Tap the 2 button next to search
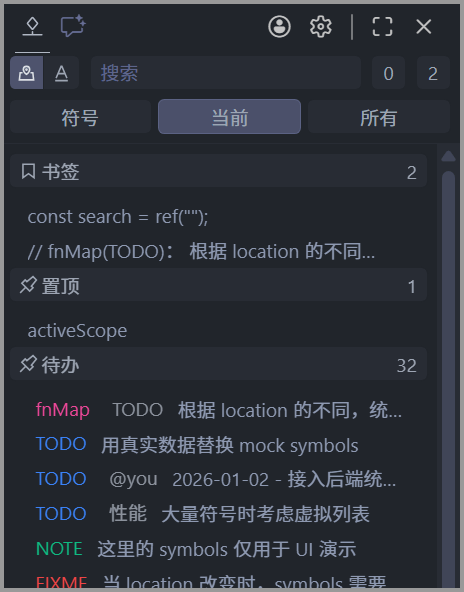Screen dimensions: 464x592 pos(433,72)
